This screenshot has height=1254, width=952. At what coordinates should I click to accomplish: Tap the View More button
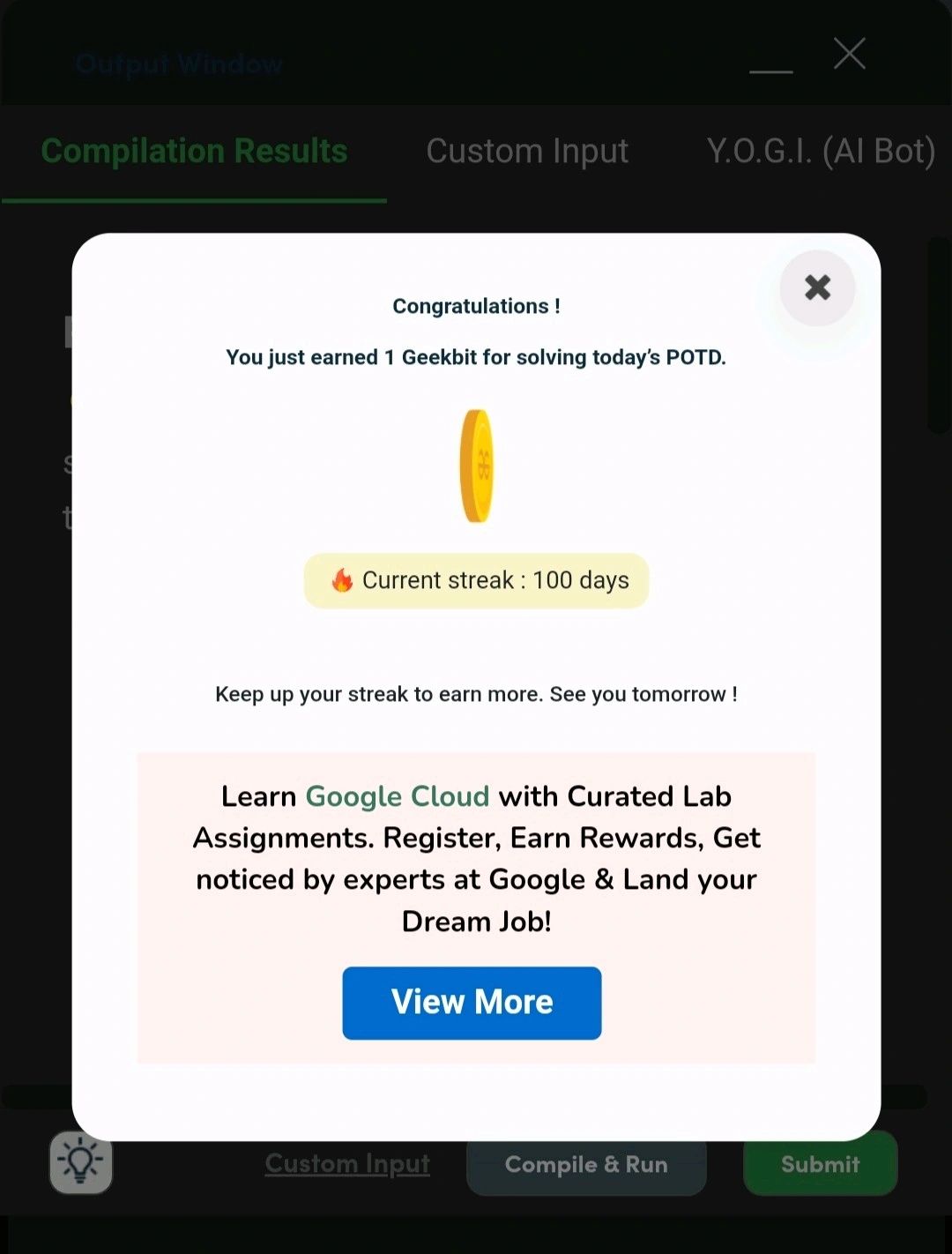tap(472, 1003)
